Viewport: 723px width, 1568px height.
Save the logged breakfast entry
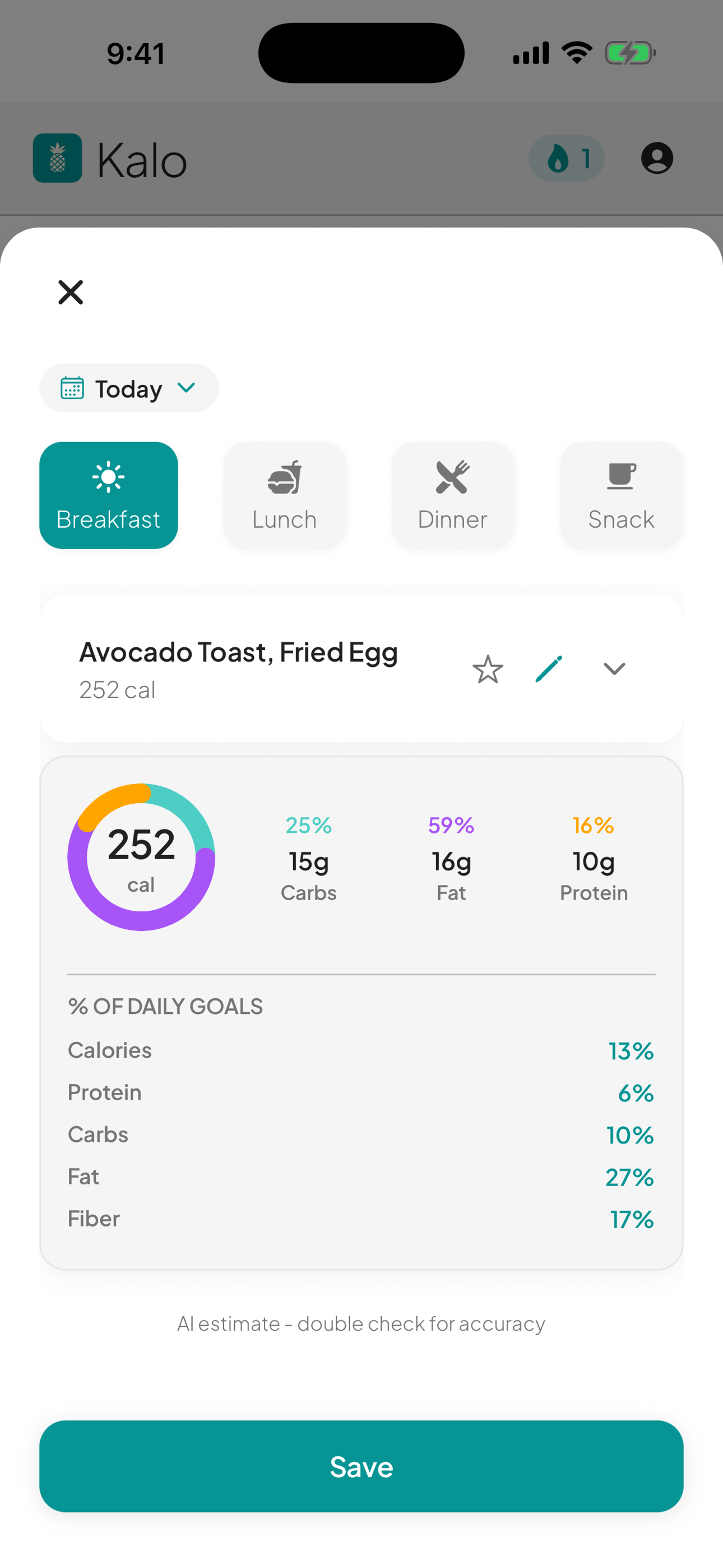click(361, 1466)
